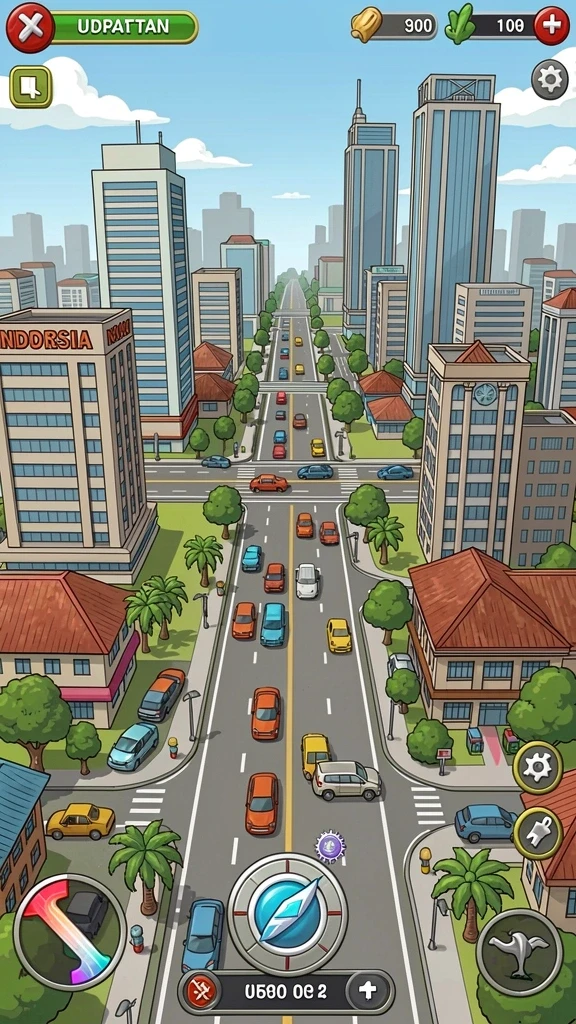Collect the purple token on the road

coord(330,846)
